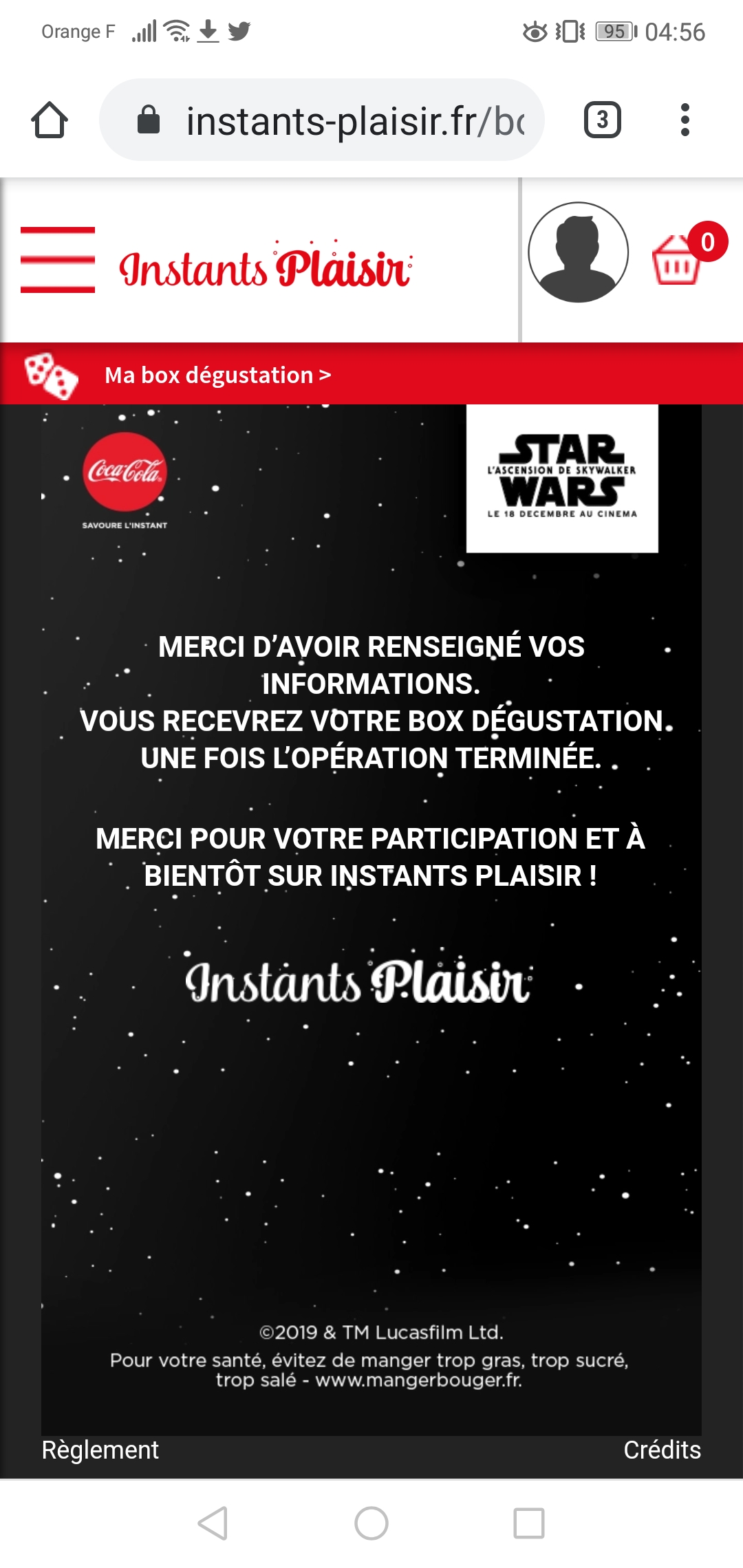Open Ma box dégustation
The height and width of the screenshot is (1568, 743).
(x=217, y=375)
